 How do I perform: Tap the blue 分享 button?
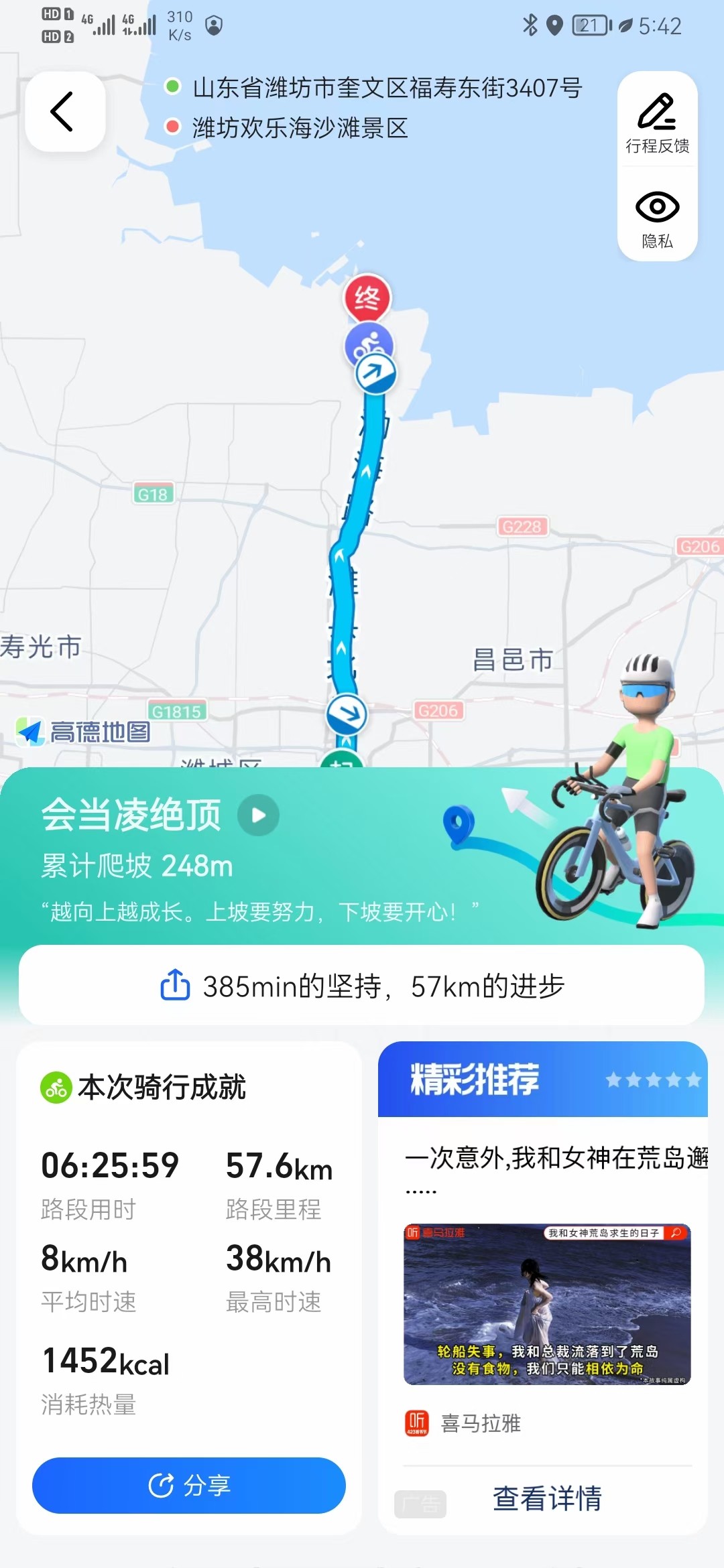189,1485
